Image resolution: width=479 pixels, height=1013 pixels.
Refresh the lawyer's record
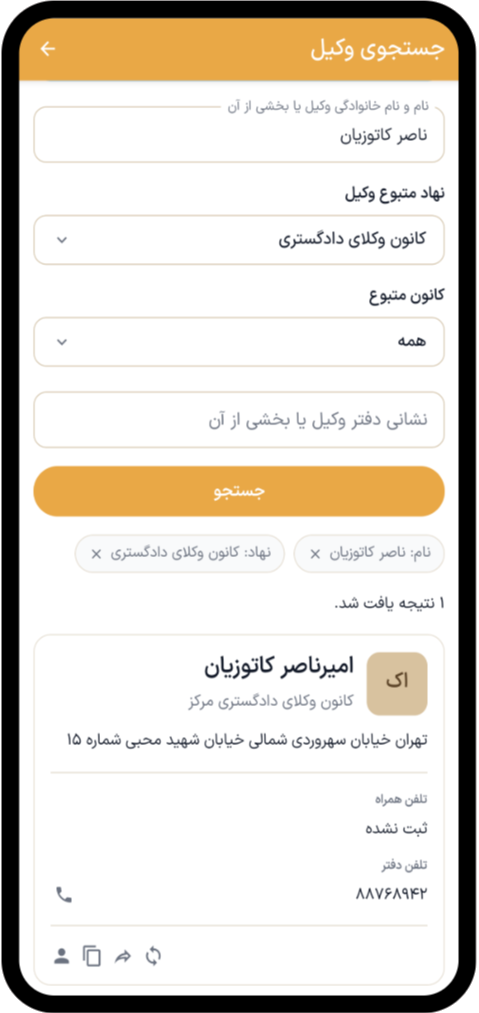pos(153,956)
